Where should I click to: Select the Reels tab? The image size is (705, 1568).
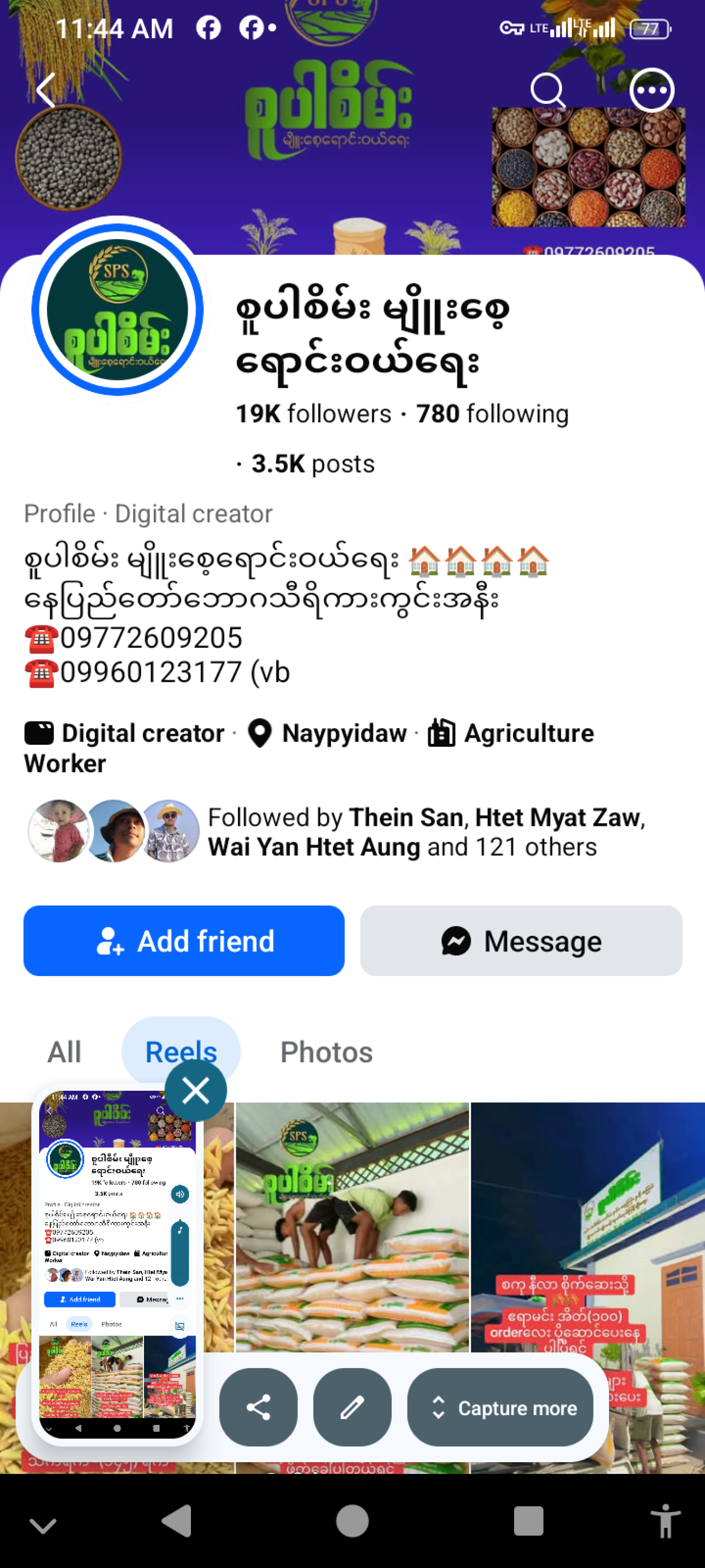181,1052
